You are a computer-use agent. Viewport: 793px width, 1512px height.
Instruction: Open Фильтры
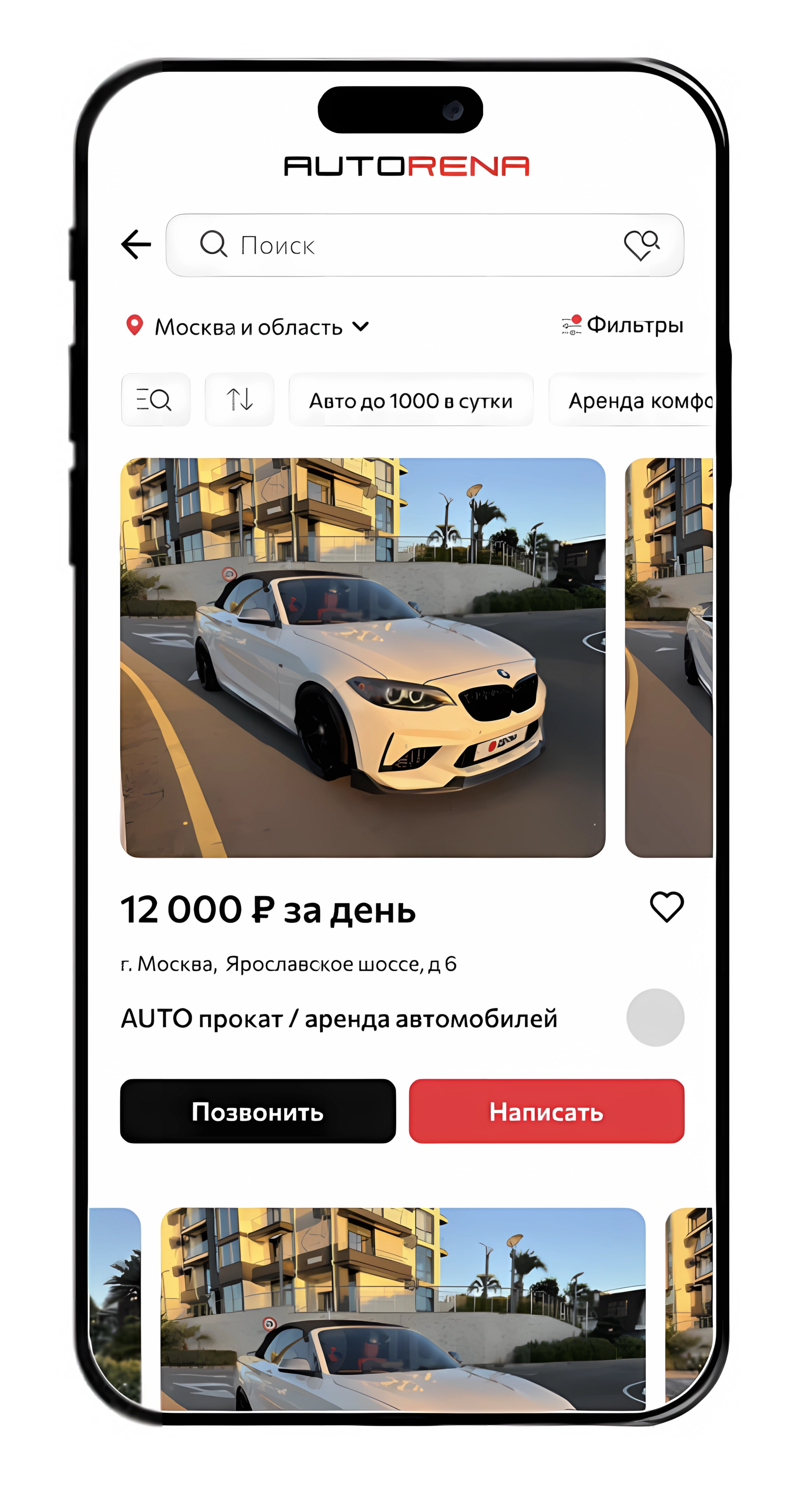pos(622,325)
